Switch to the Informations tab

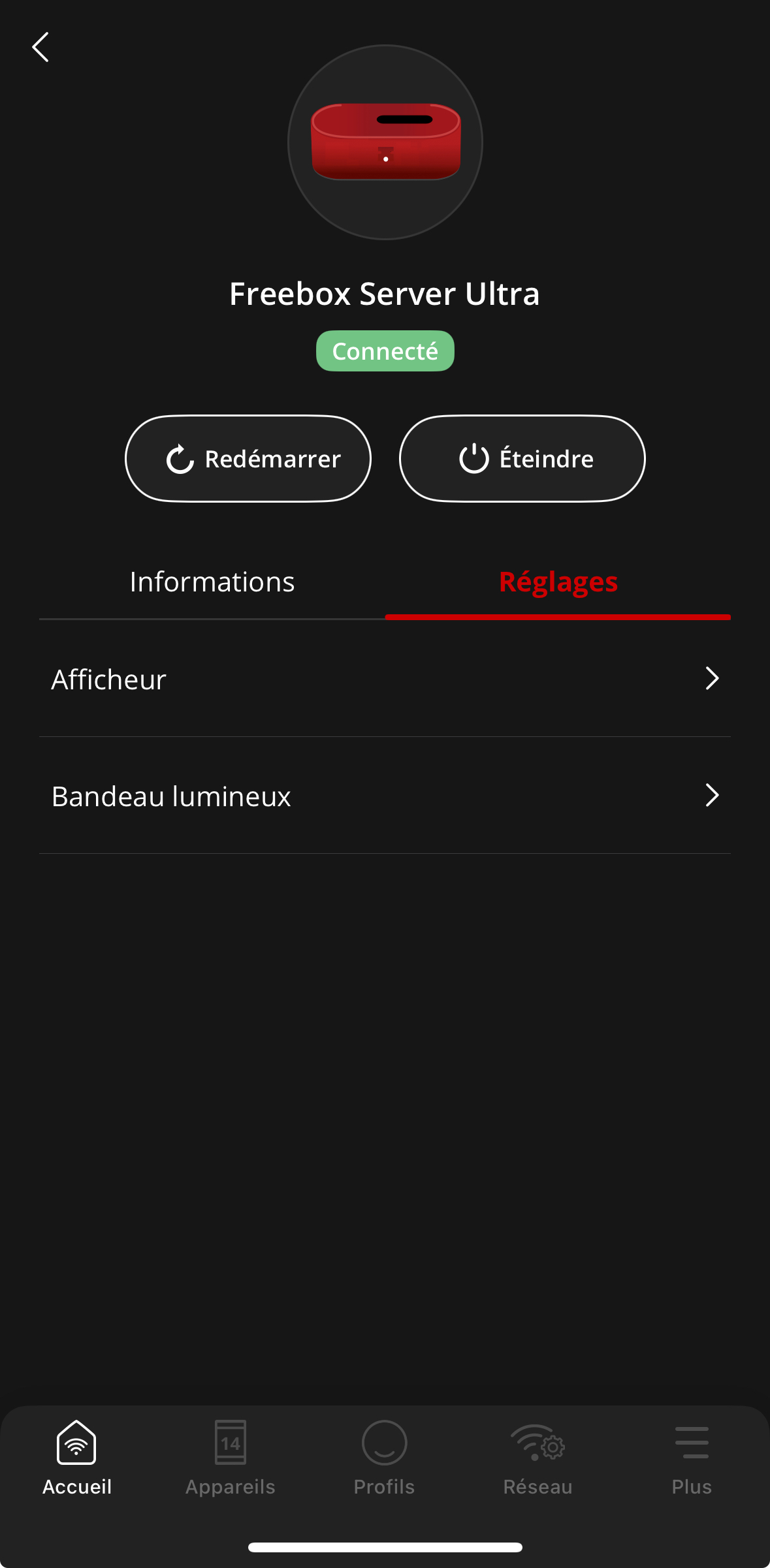coord(212,582)
